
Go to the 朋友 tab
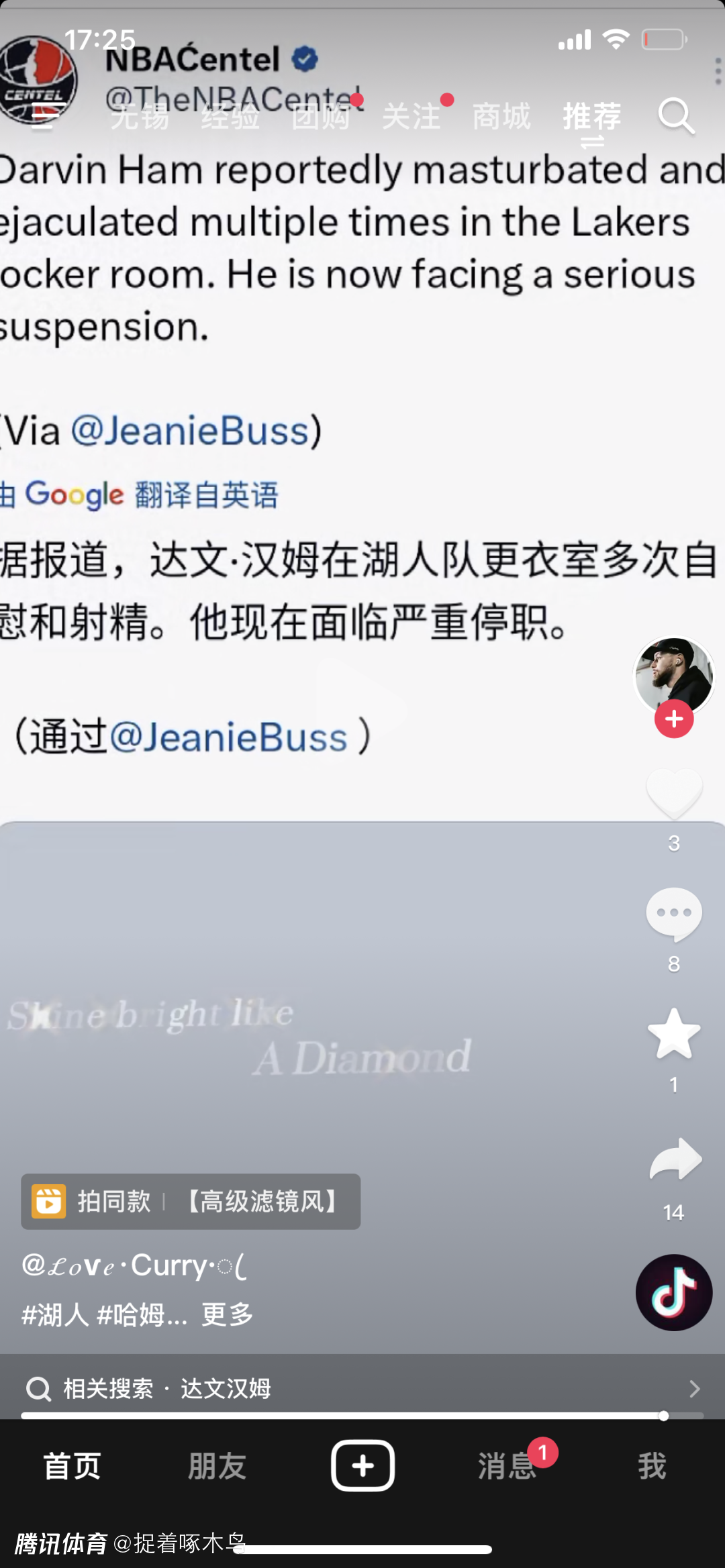pyautogui.click(x=217, y=1466)
